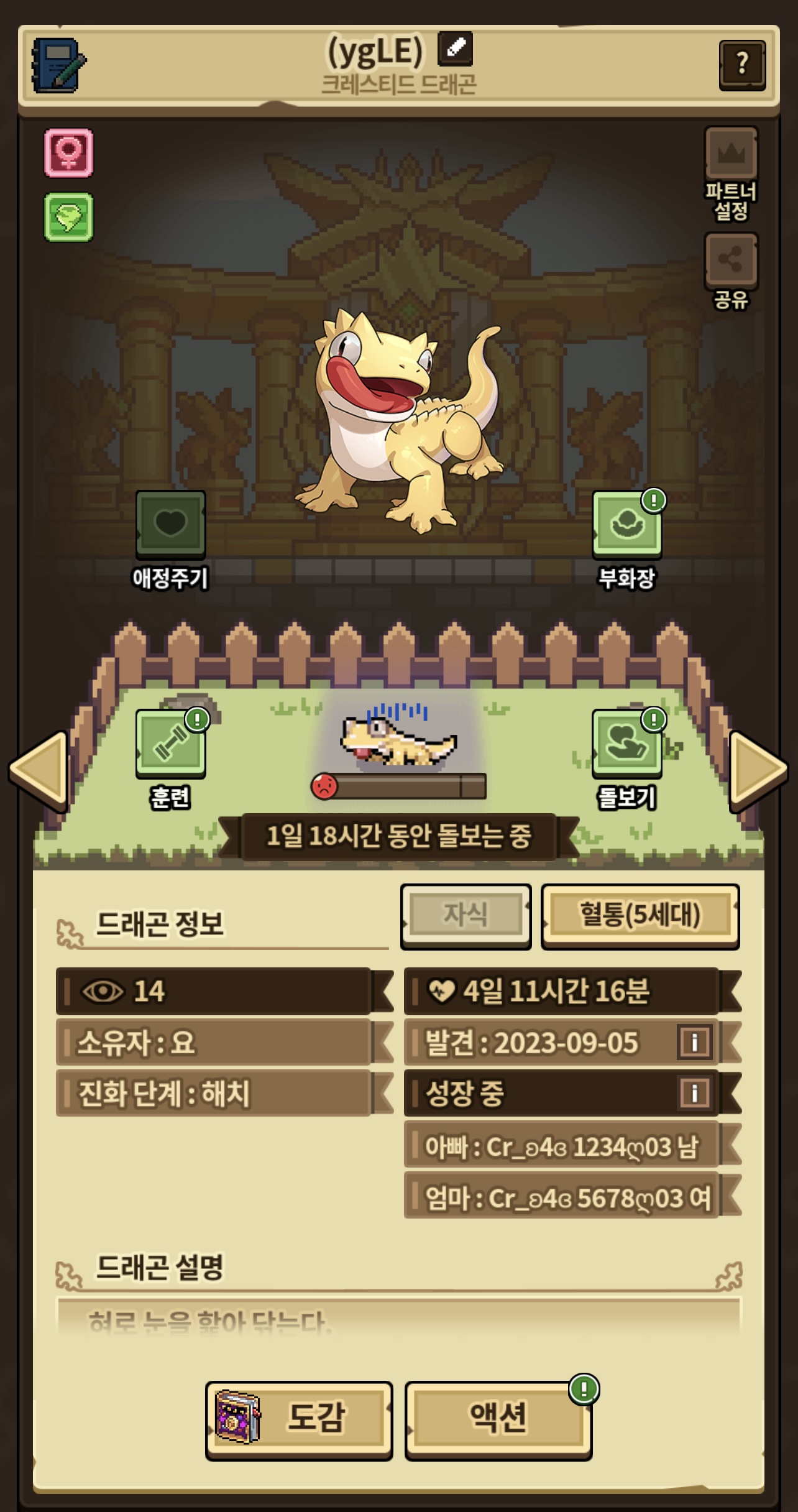798x1512 pixels.
Task: Open info icon next to 성장 중
Action: (x=694, y=1092)
